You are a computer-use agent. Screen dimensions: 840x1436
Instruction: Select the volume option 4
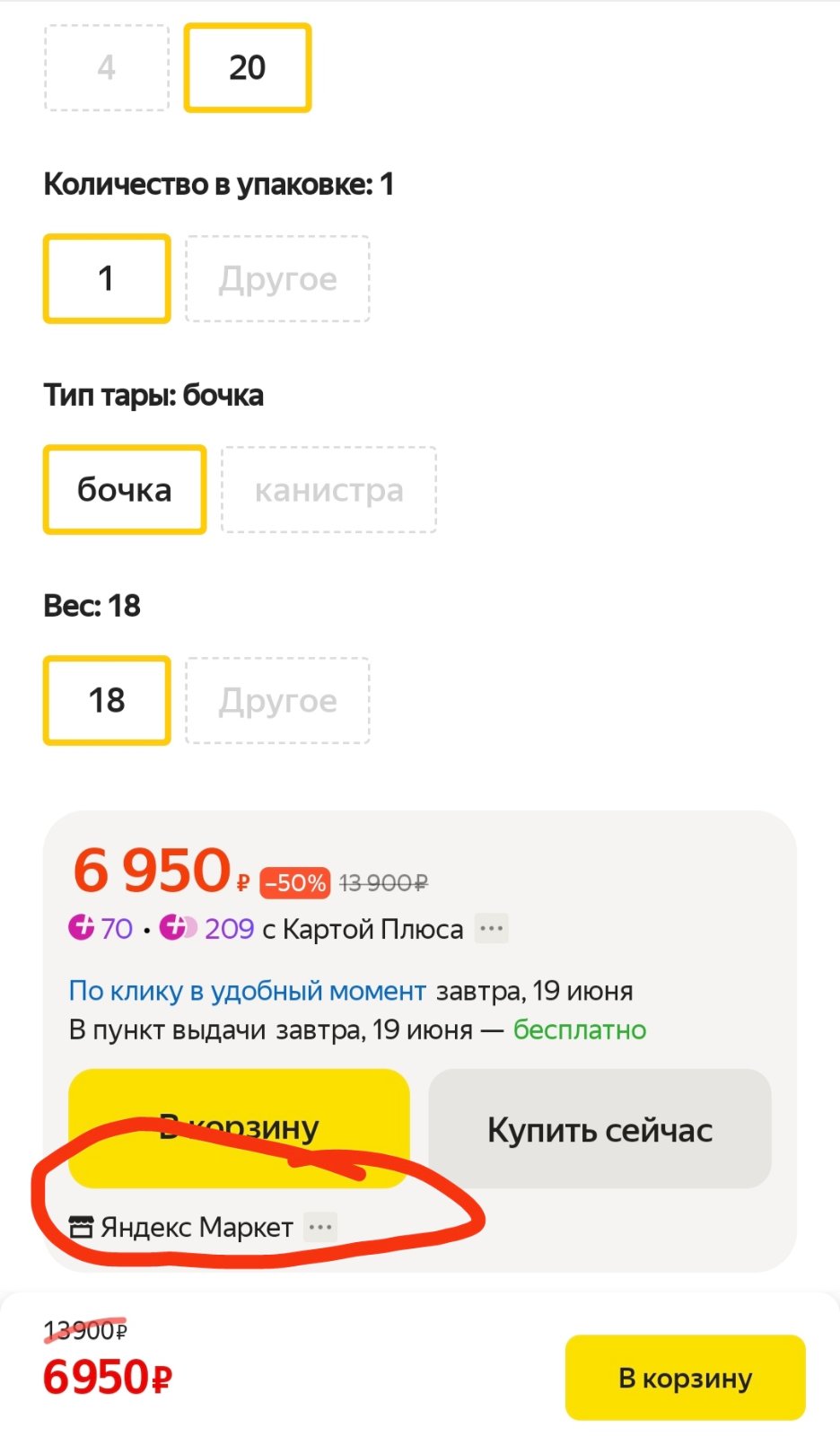[107, 67]
